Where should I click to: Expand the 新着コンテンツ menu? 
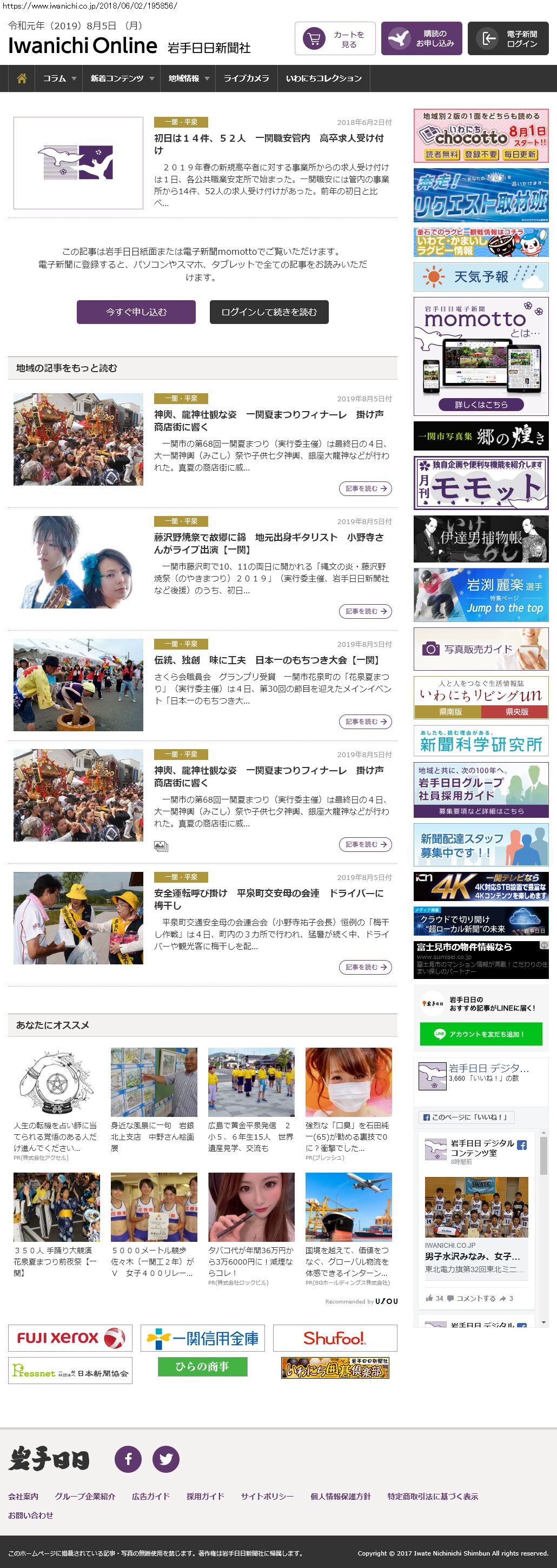(122, 78)
